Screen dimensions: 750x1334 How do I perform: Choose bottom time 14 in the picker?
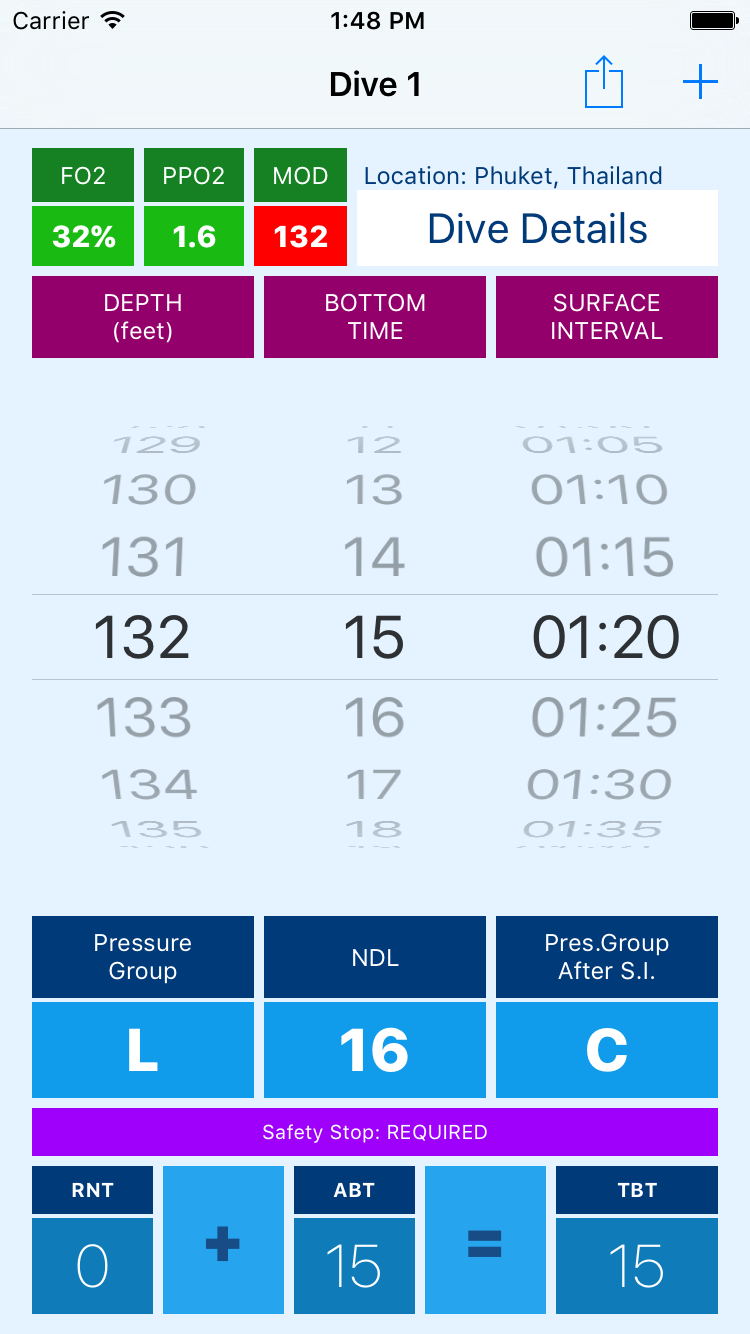[374, 557]
